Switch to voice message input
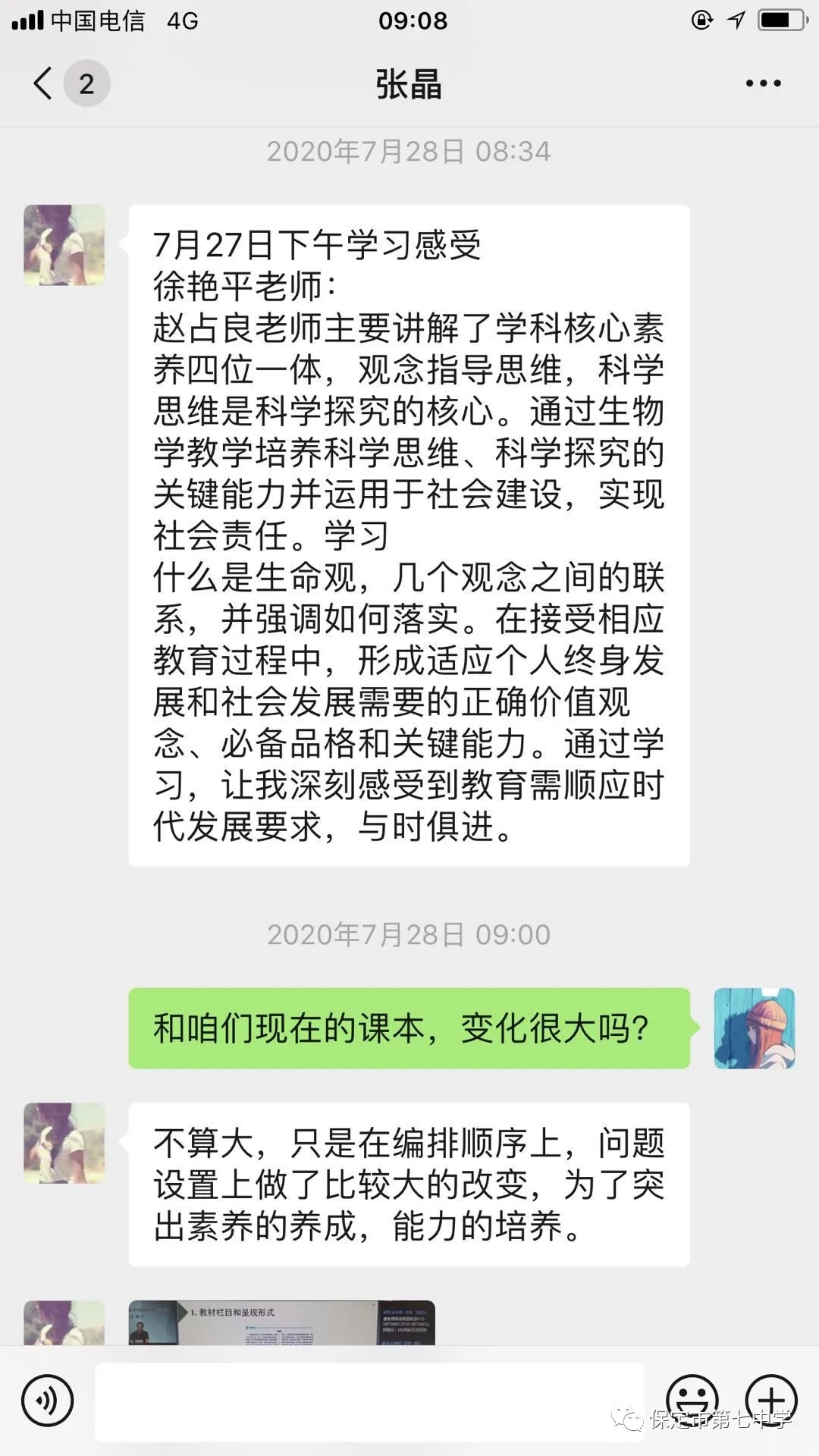 click(48, 1401)
